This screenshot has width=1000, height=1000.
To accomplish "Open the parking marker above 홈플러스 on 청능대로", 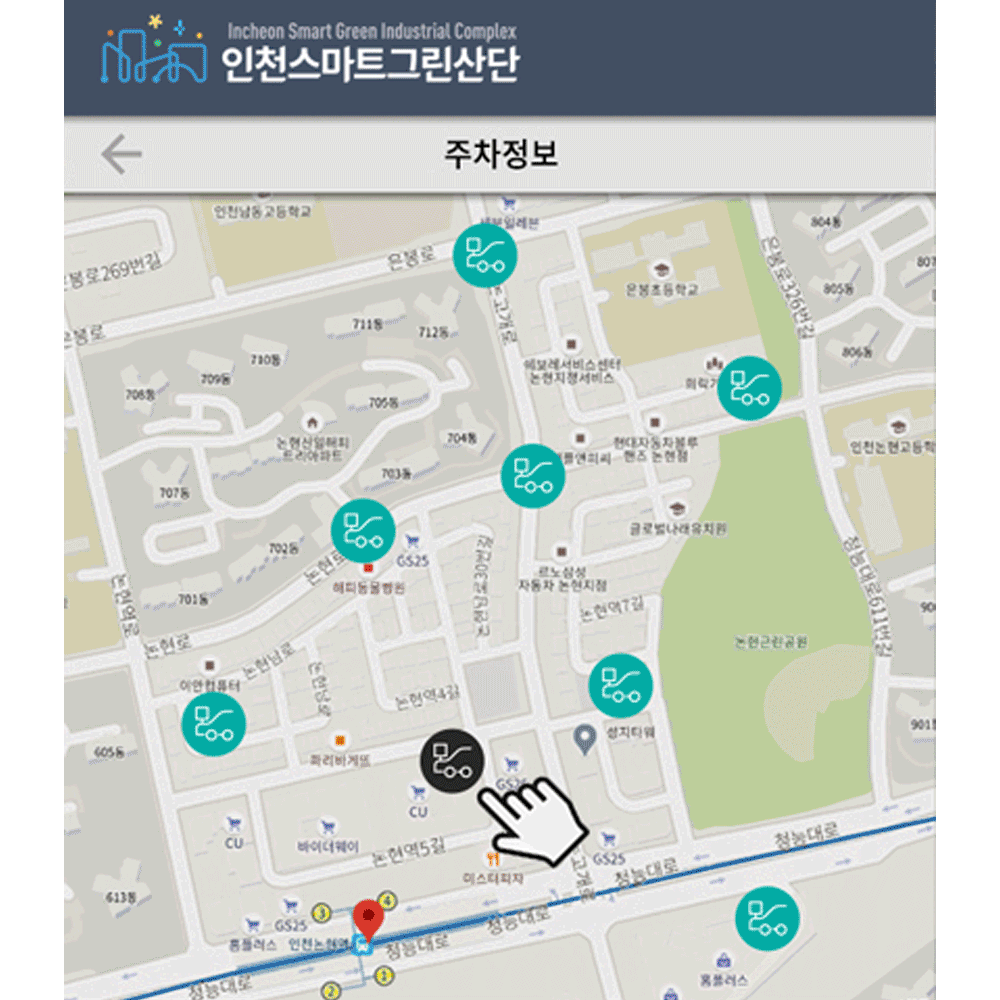I will 767,919.
